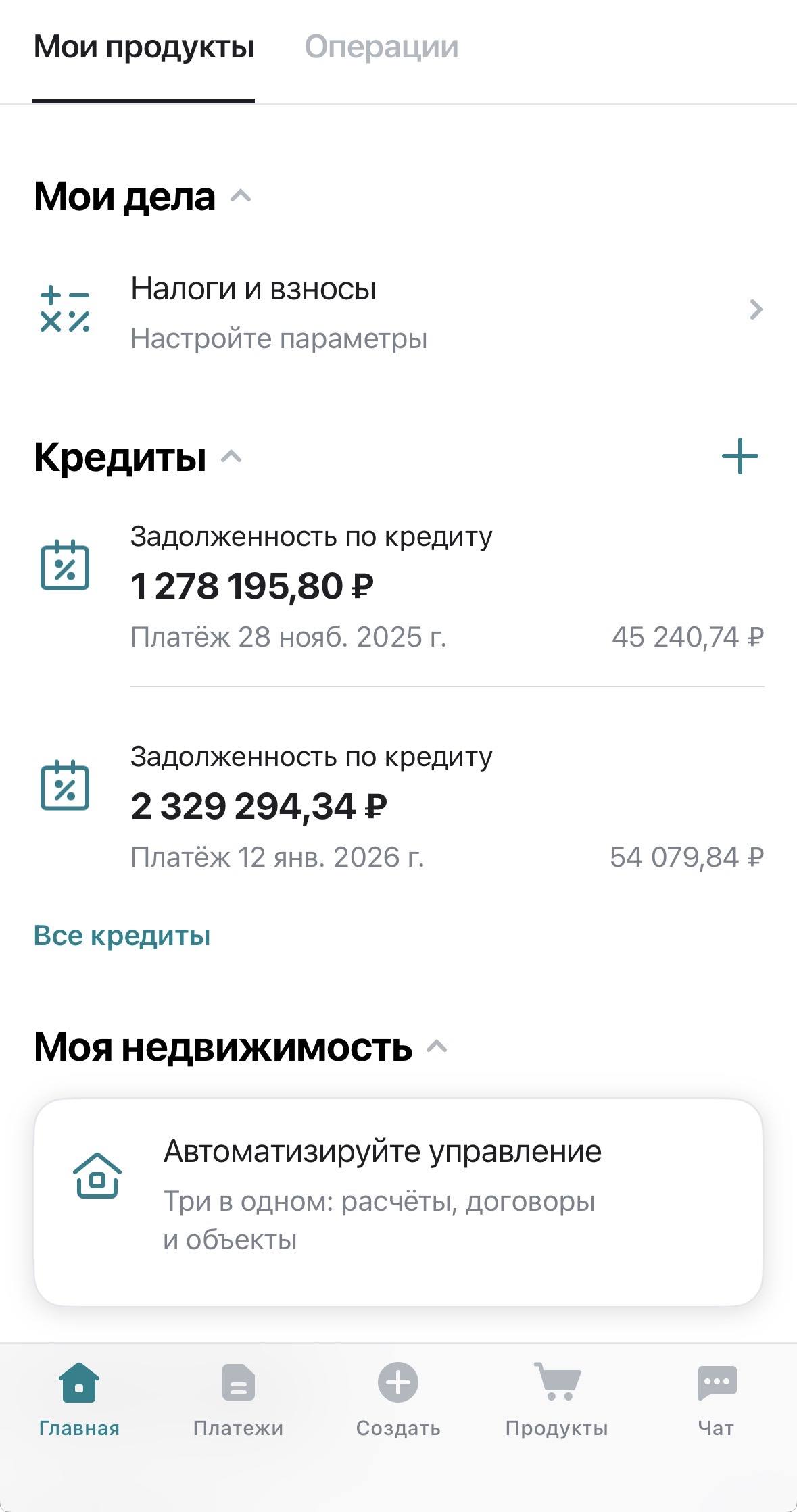
Task: Stay on the Мои продукты tab
Action: tap(144, 46)
